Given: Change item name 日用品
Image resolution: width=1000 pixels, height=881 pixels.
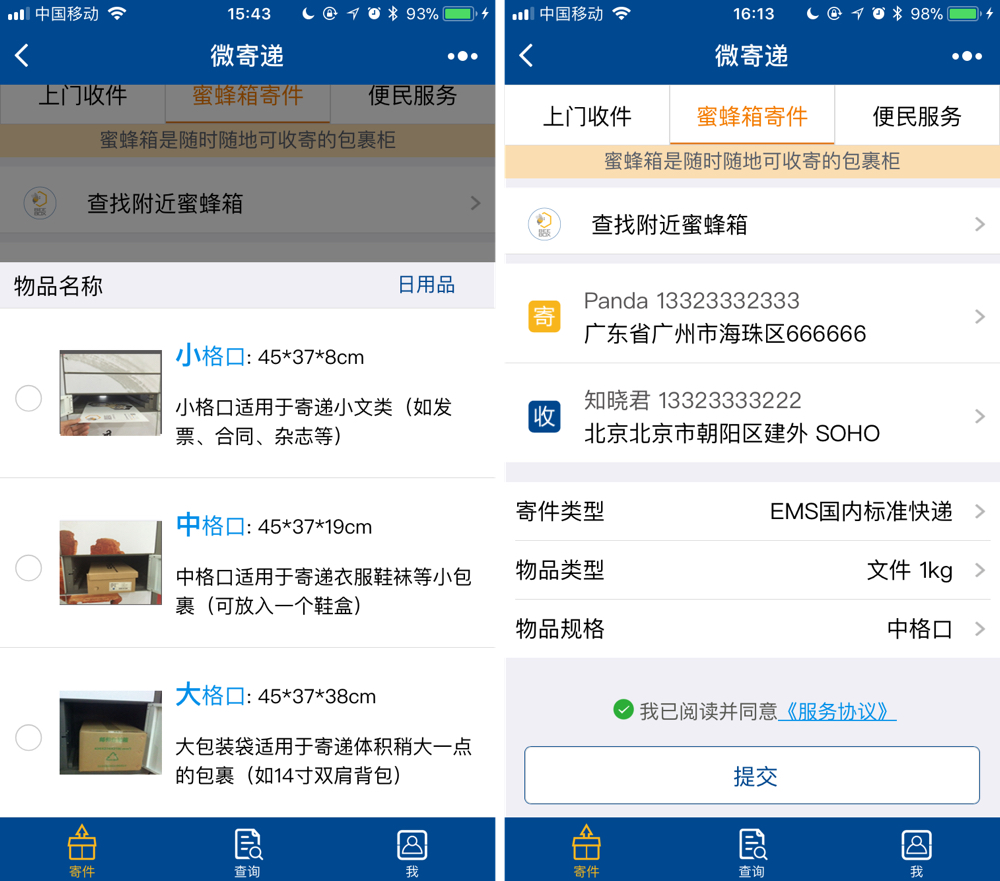Looking at the screenshot, I should (x=426, y=285).
